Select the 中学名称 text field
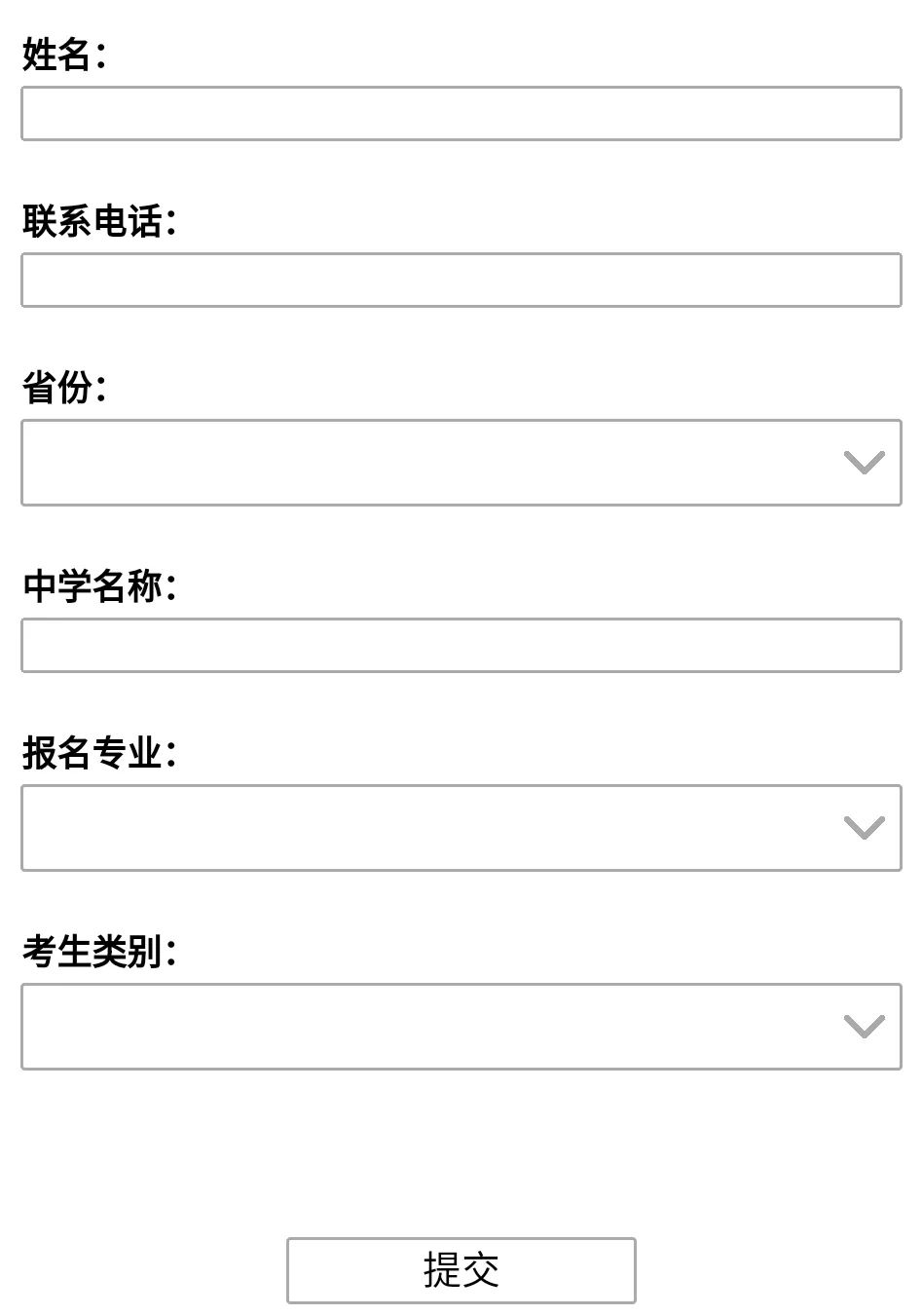 coord(461,645)
